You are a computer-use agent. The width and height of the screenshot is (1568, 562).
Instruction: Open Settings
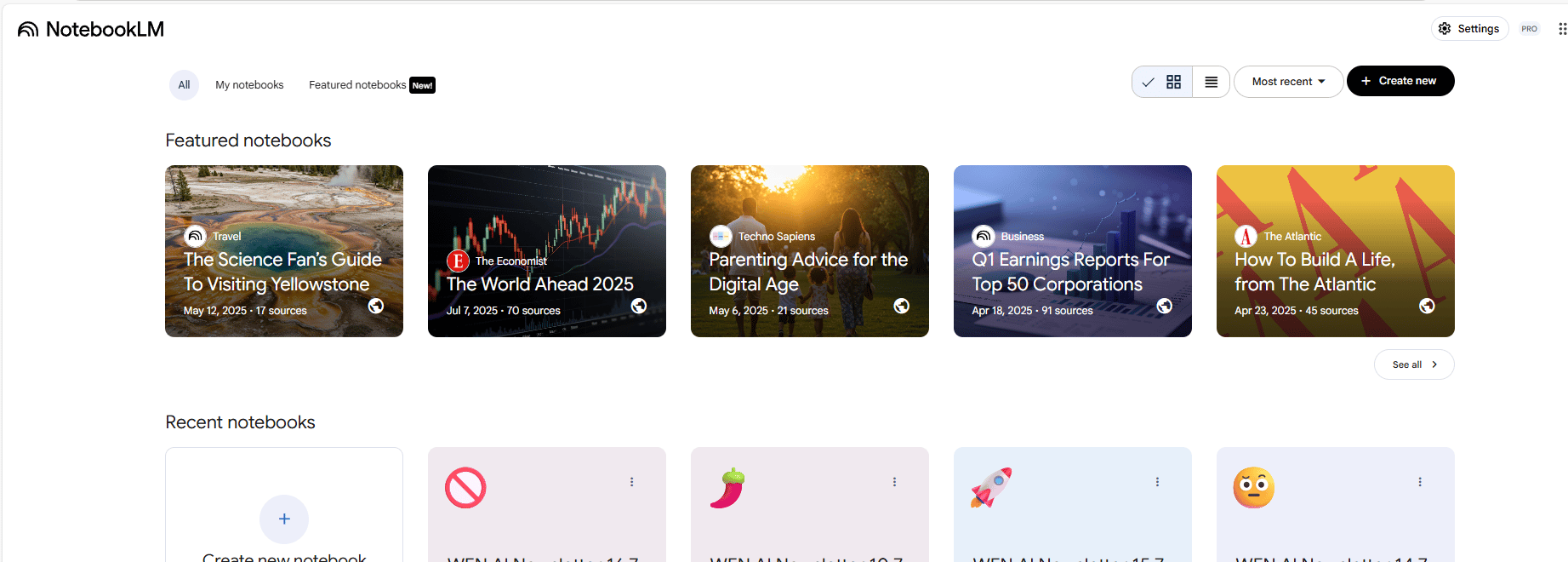pyautogui.click(x=1469, y=29)
